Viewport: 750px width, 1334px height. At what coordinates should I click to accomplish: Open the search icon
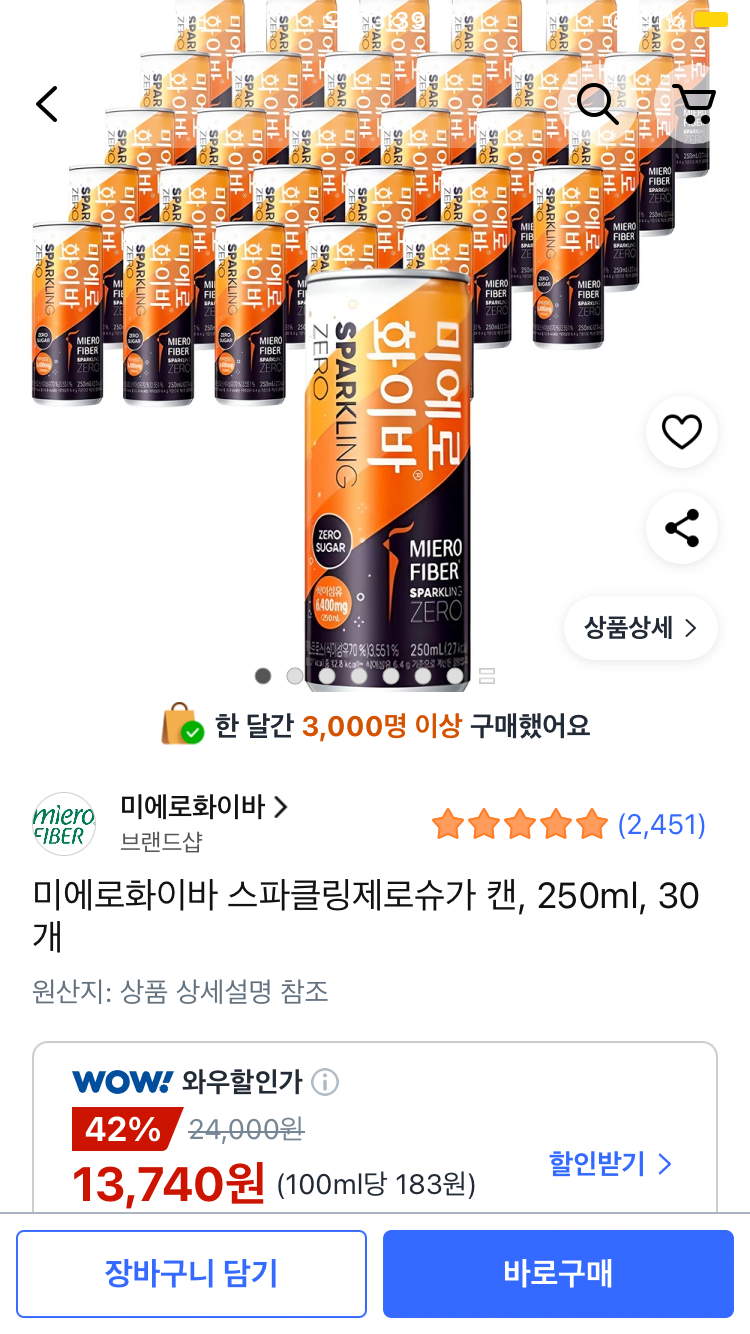[x=598, y=103]
